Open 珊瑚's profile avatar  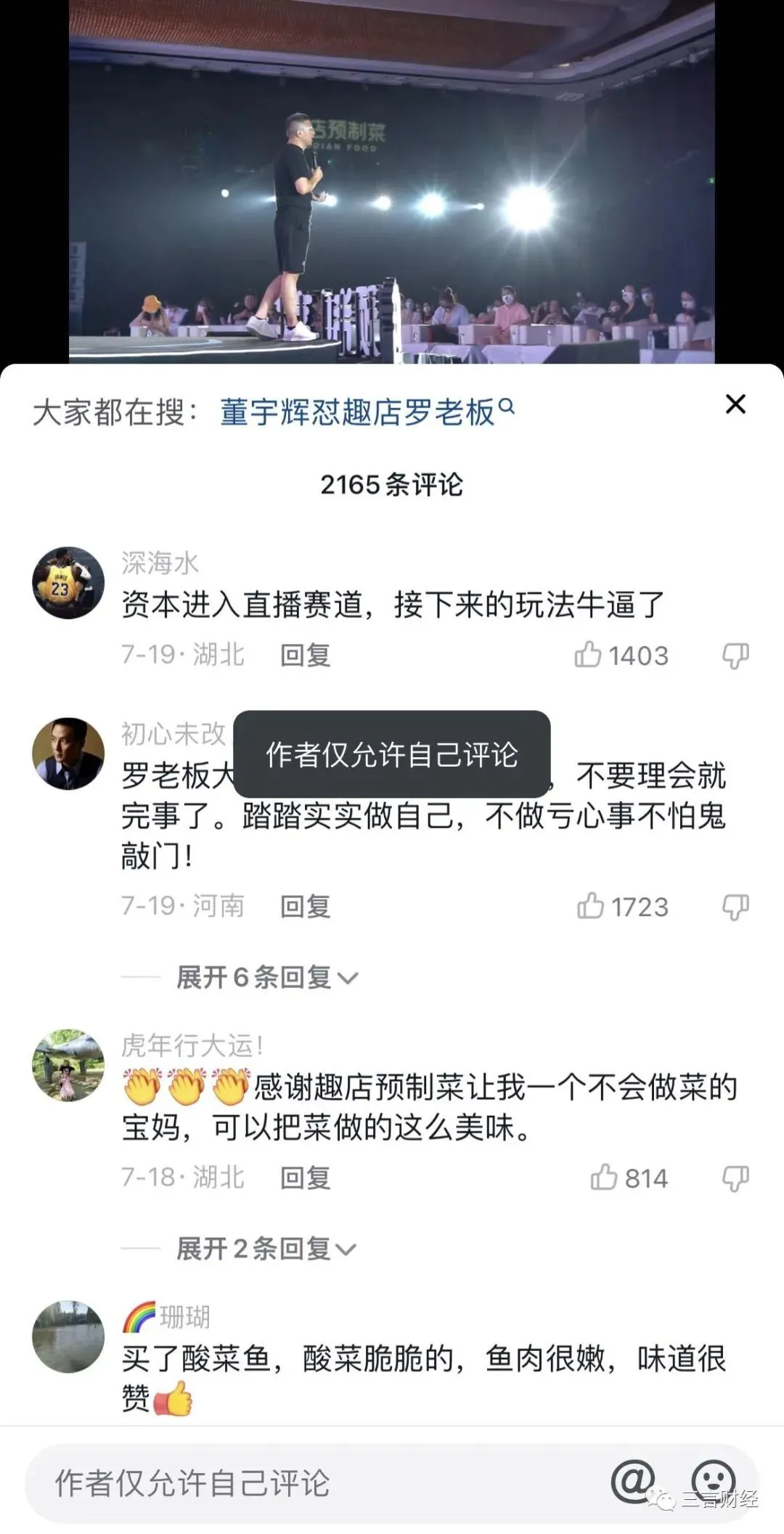pos(68,1337)
